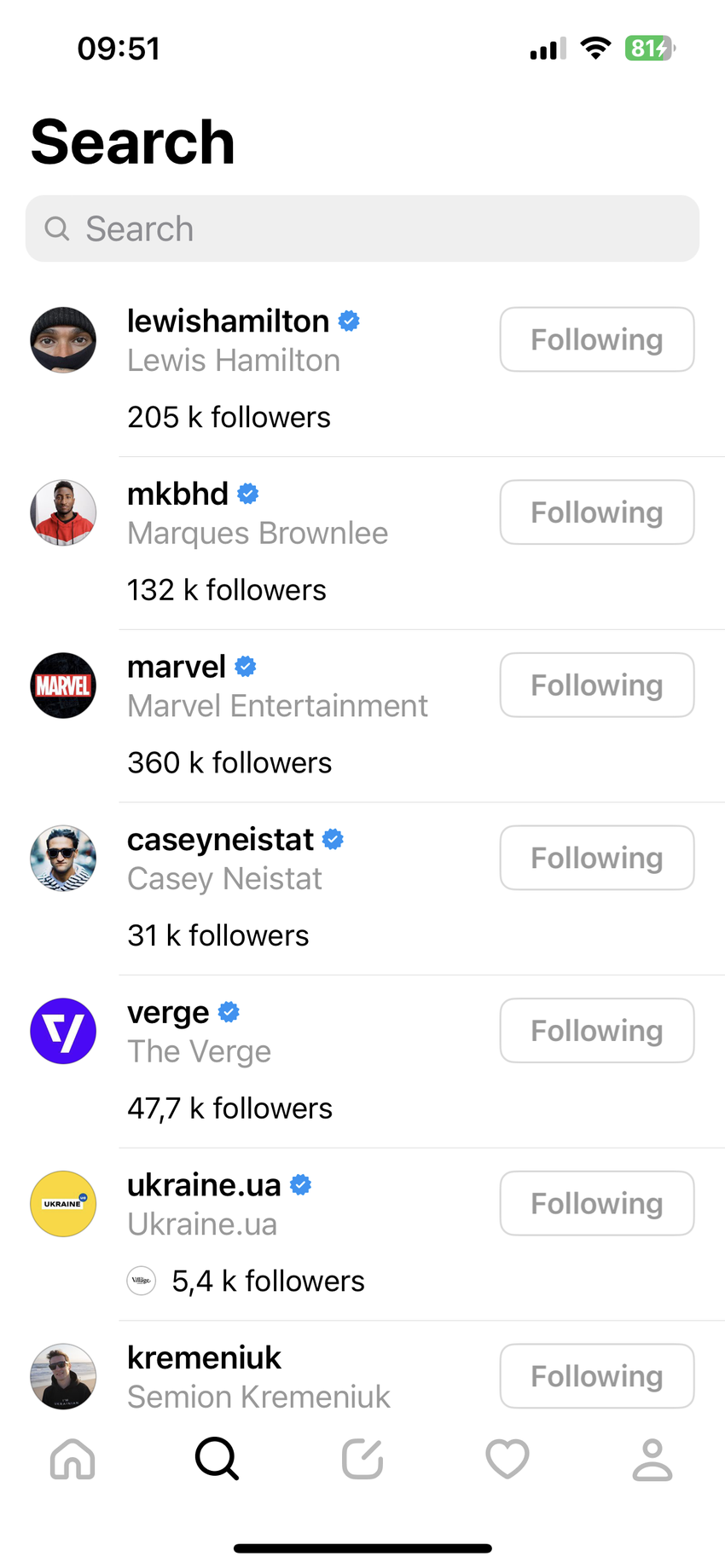This screenshot has height=1568, width=725.
Task: Switch to the profile tab
Action: tap(652, 1459)
